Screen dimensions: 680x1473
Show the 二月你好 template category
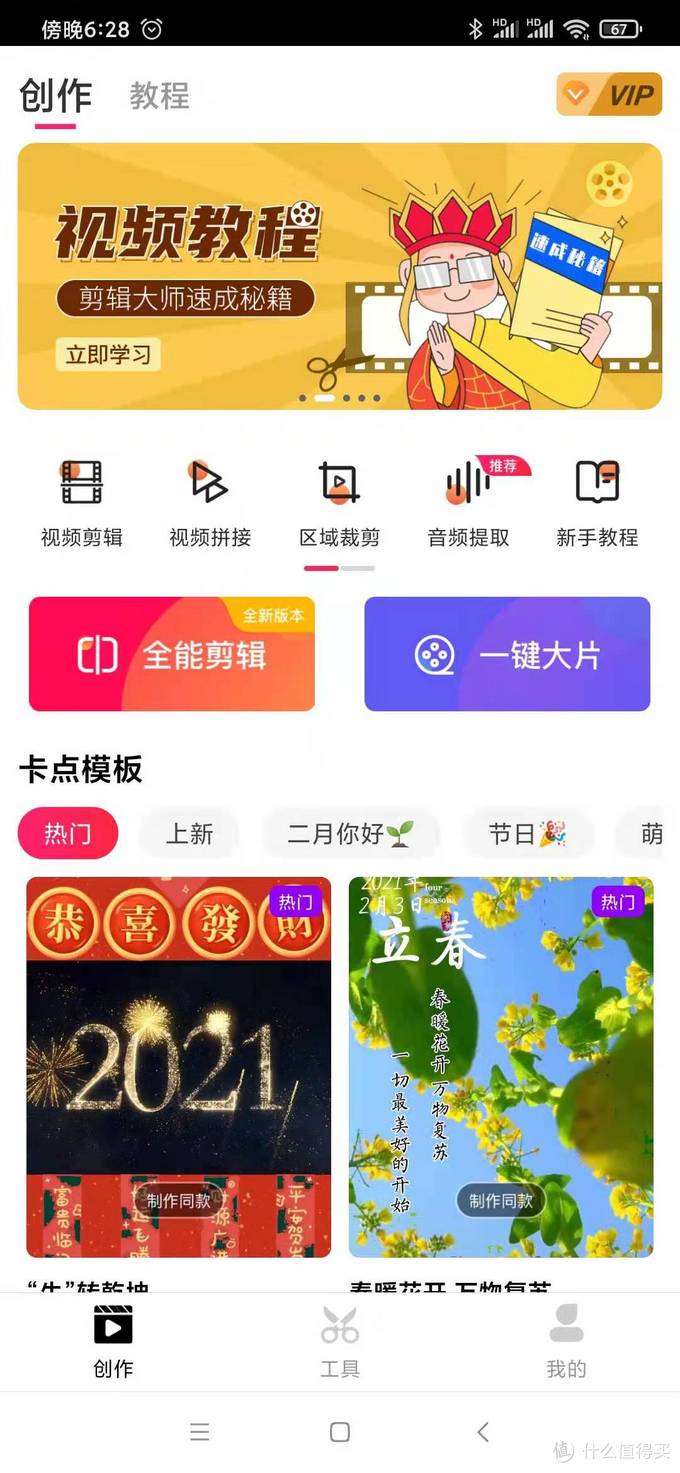350,833
